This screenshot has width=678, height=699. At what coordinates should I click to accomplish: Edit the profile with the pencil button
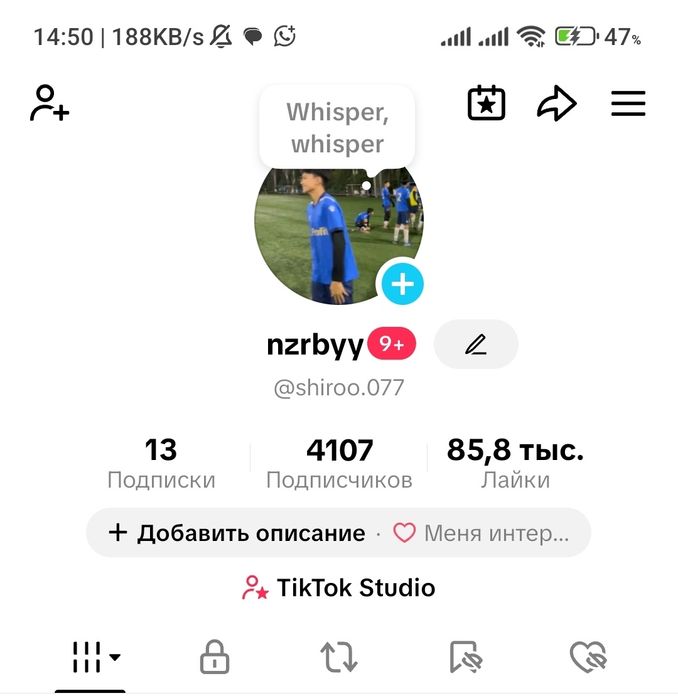(476, 345)
